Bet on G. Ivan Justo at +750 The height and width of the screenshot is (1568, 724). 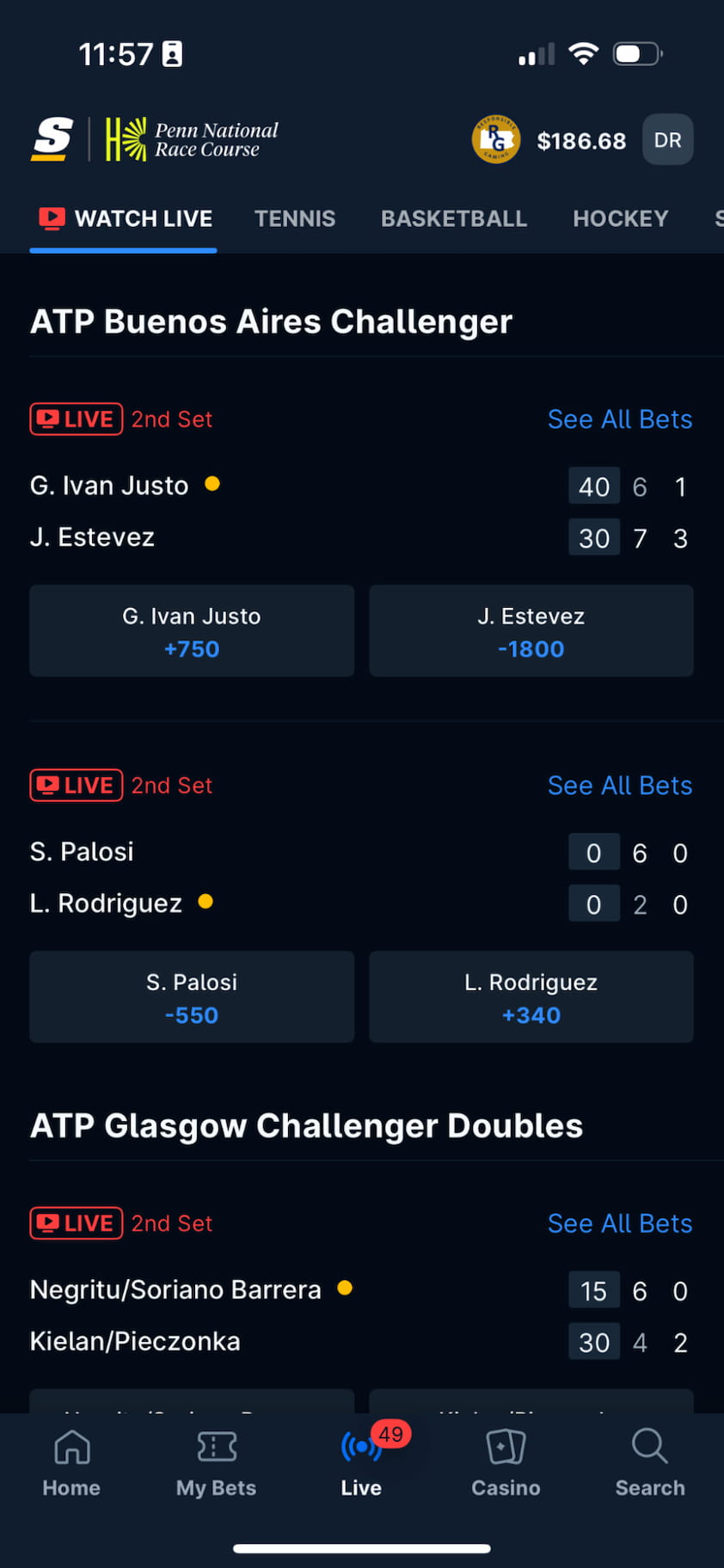pyautogui.click(x=192, y=631)
